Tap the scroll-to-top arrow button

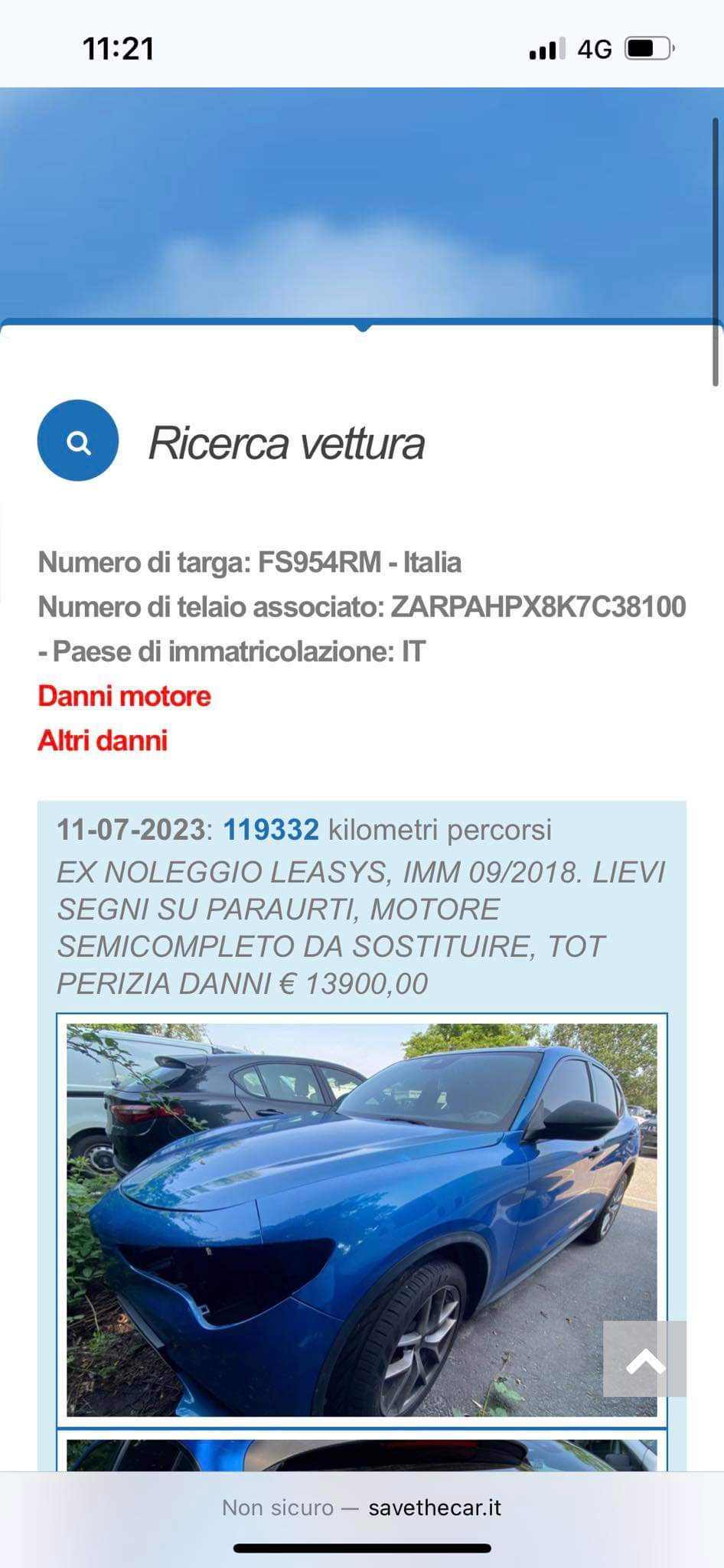pyautogui.click(x=644, y=1358)
